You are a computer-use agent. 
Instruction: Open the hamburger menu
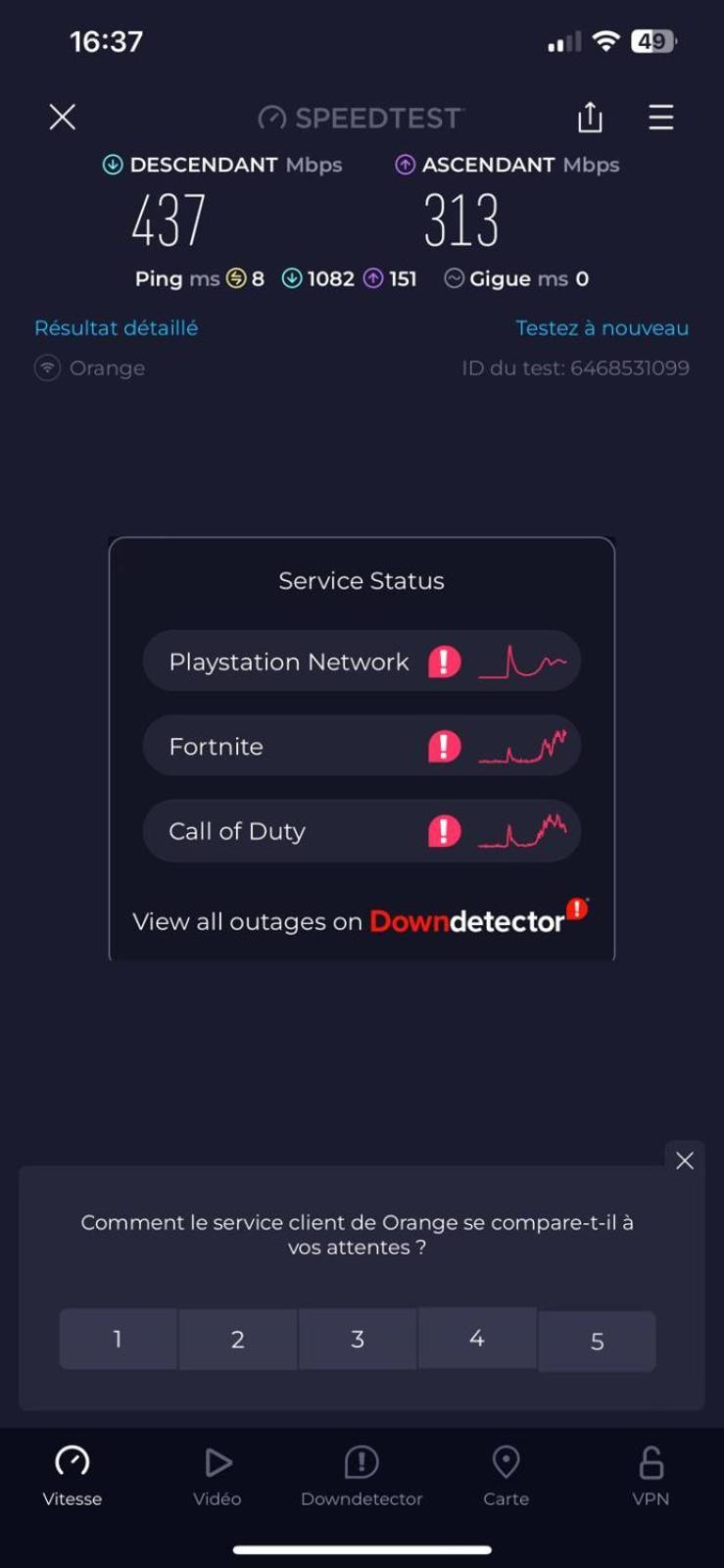click(661, 118)
